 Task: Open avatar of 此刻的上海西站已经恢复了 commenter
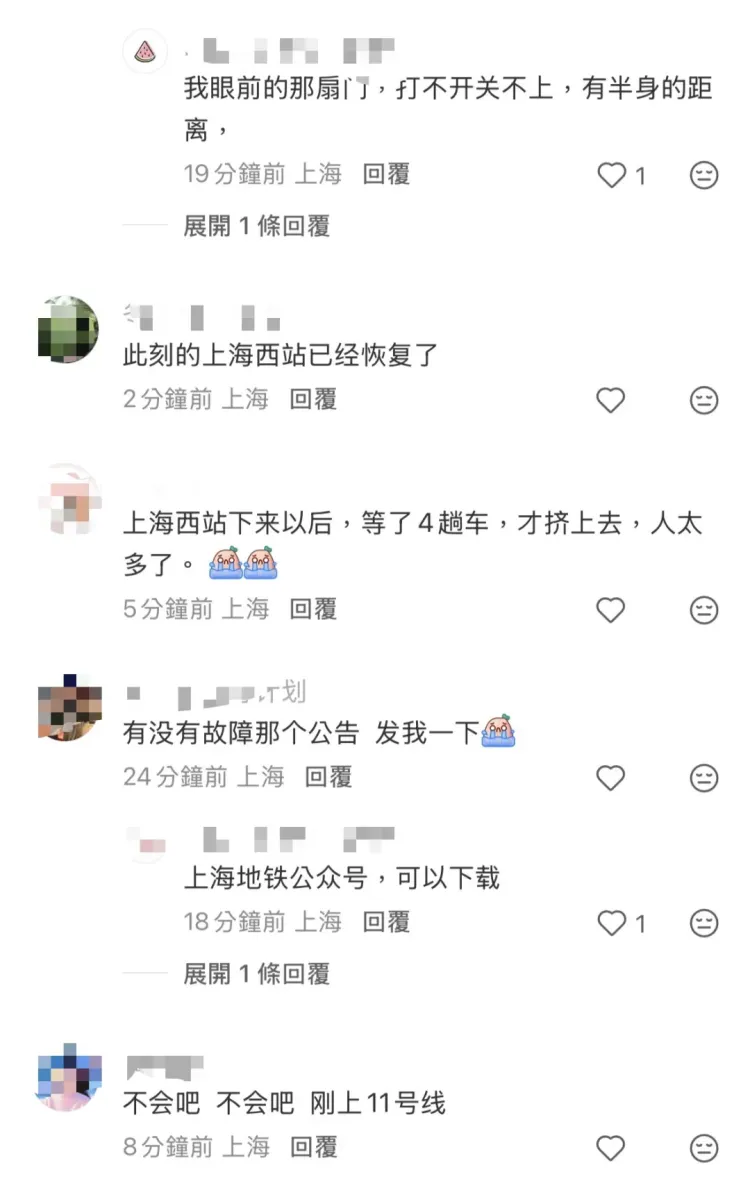pos(68,328)
